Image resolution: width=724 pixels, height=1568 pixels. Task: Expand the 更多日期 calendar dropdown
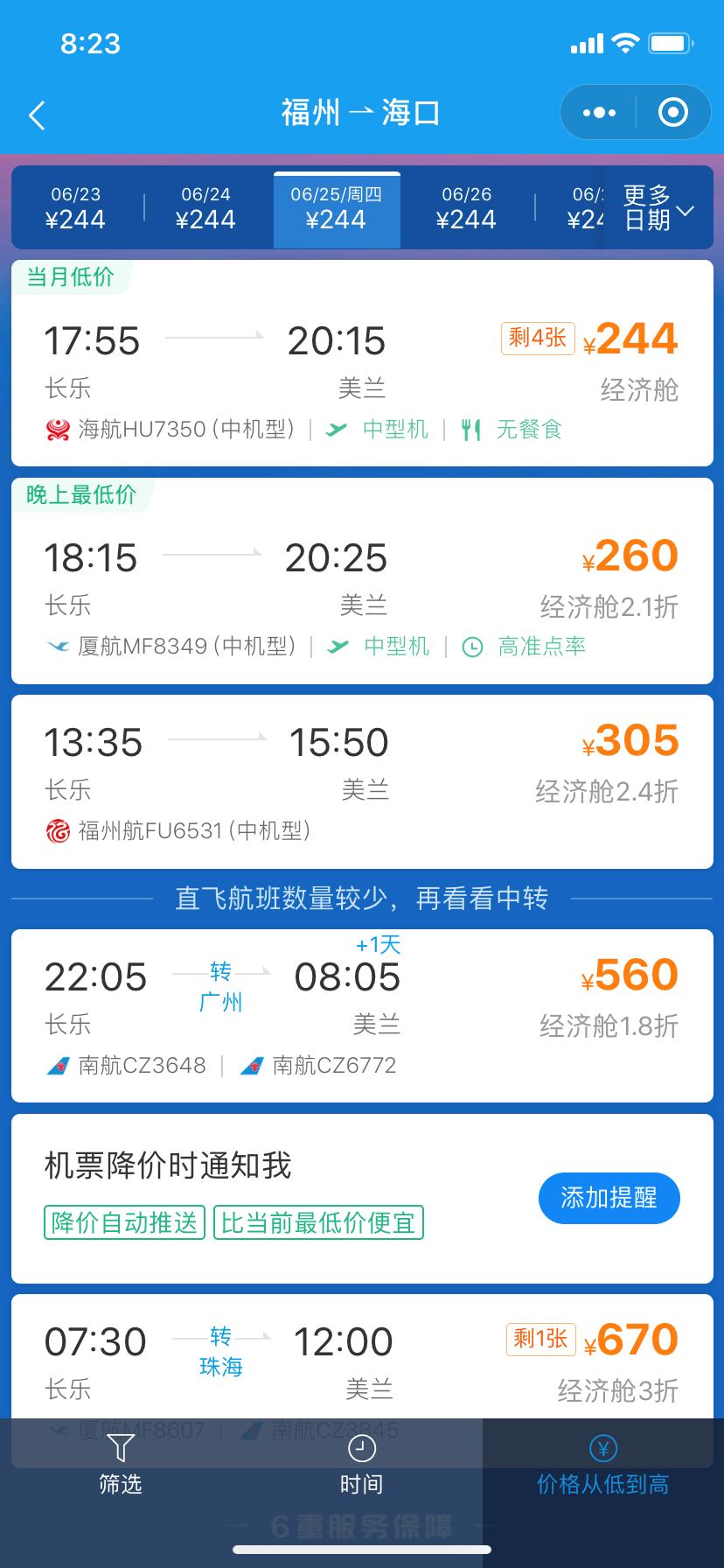coord(658,208)
